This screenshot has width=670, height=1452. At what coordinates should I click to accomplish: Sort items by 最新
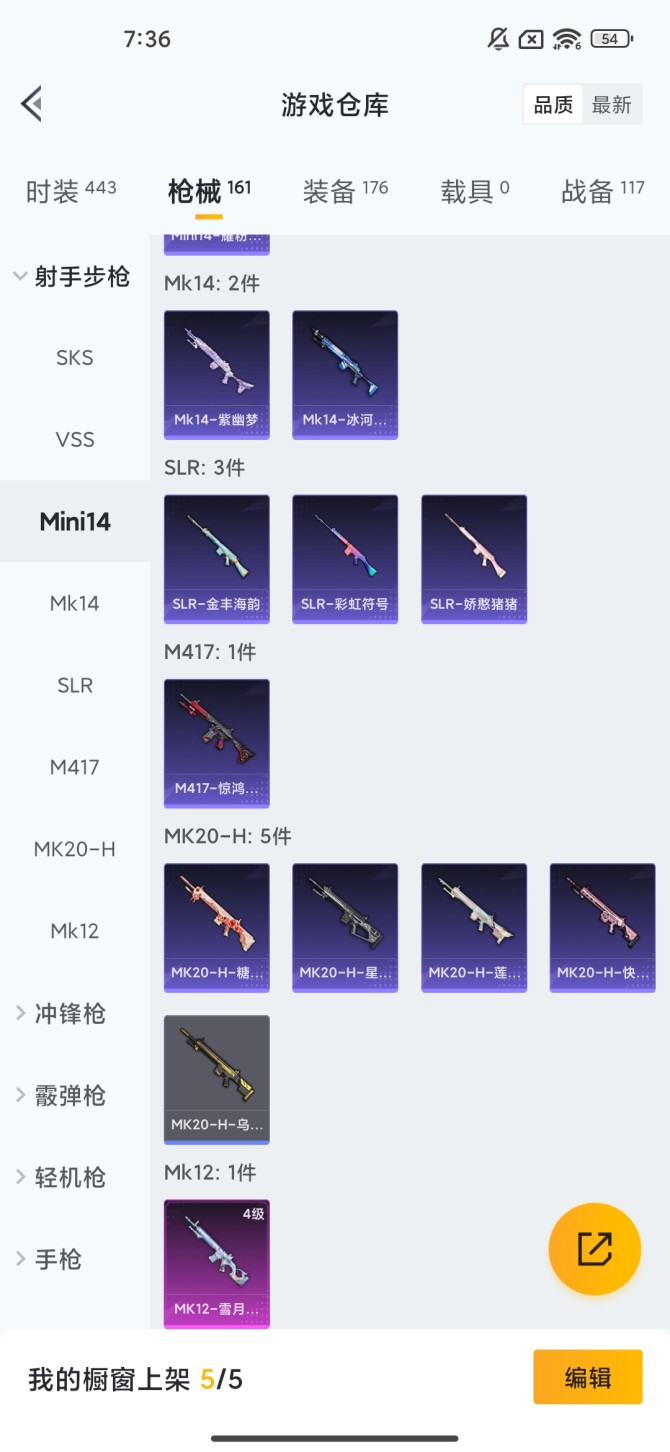(611, 105)
